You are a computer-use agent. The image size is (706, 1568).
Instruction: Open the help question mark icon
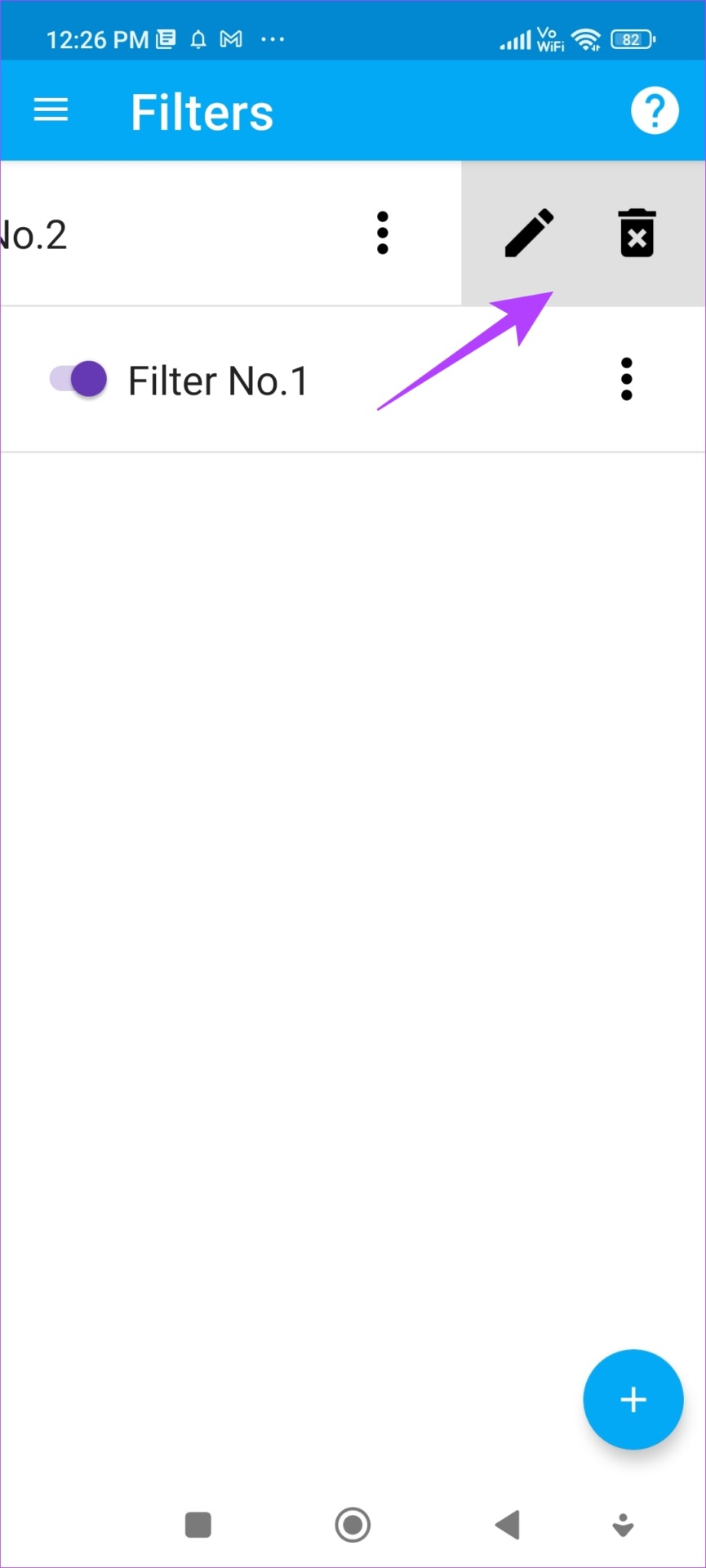point(655,111)
